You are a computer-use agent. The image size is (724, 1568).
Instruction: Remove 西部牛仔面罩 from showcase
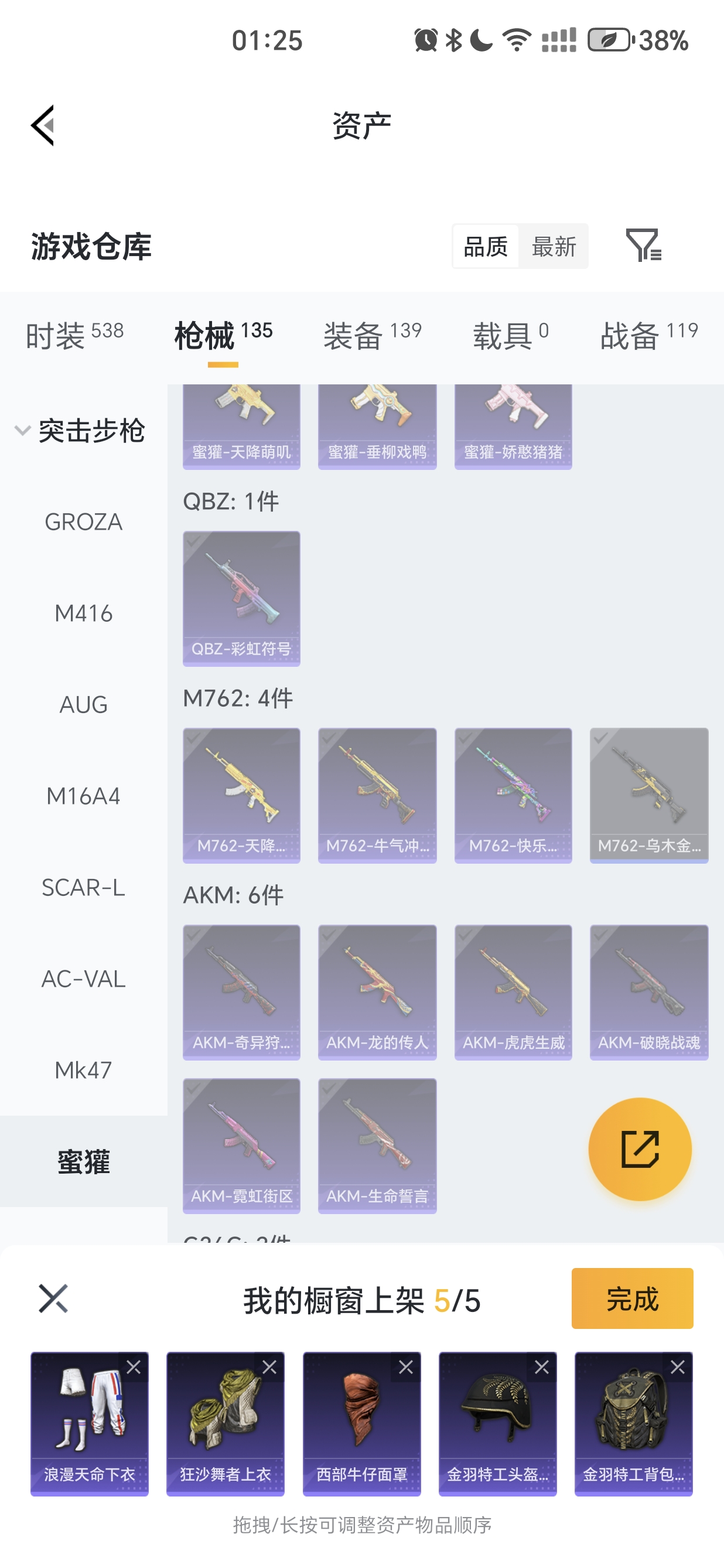point(406,1366)
